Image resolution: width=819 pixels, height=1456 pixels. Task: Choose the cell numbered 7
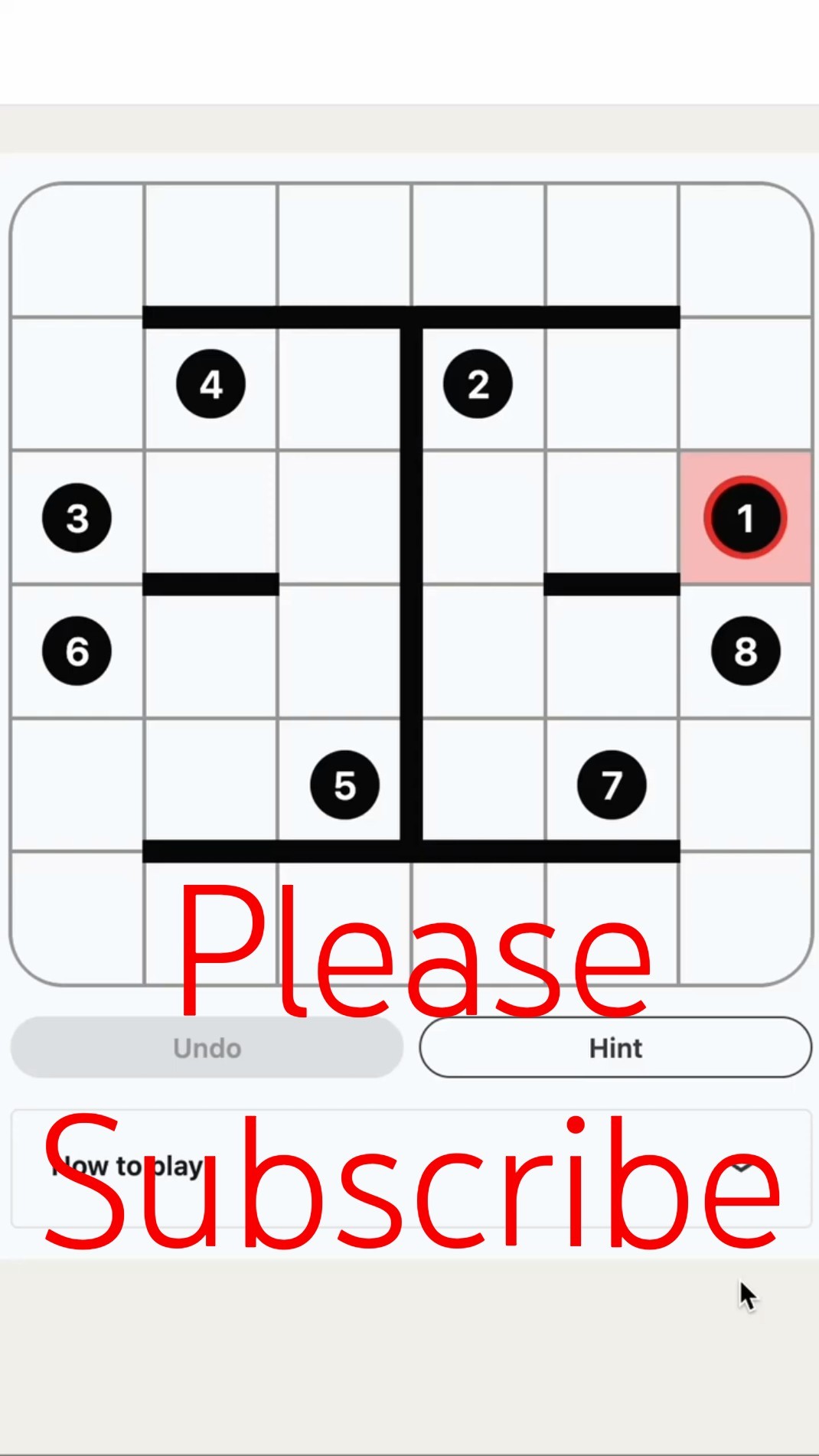click(612, 785)
